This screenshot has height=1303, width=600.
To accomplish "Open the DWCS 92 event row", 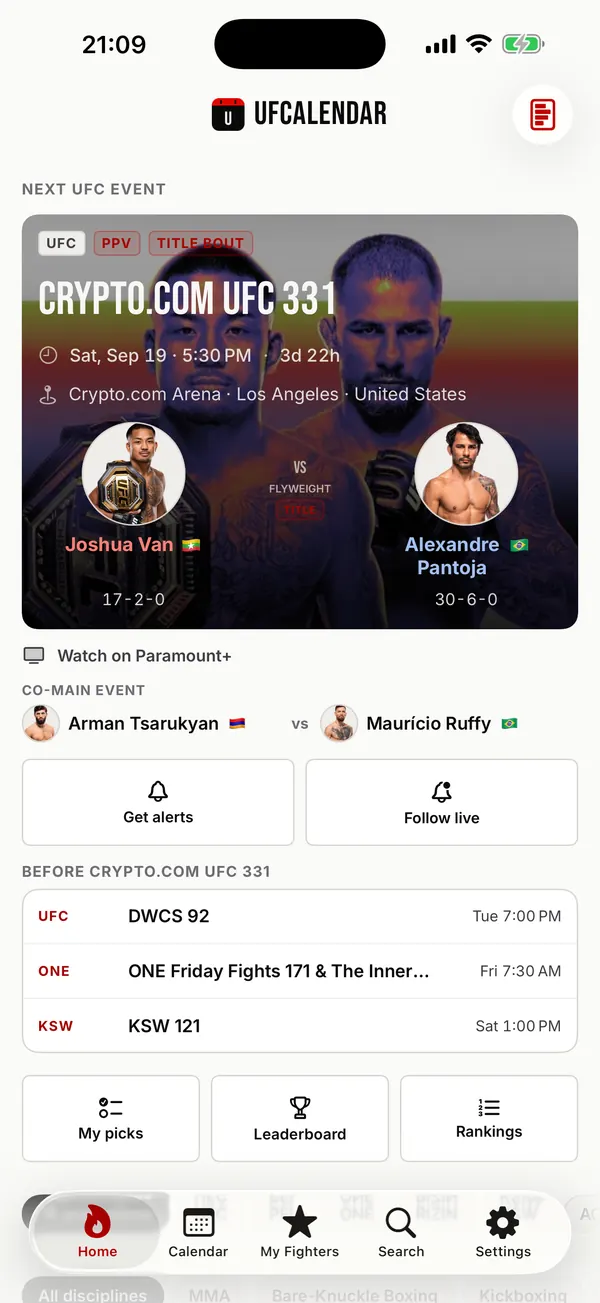I will (x=300, y=916).
